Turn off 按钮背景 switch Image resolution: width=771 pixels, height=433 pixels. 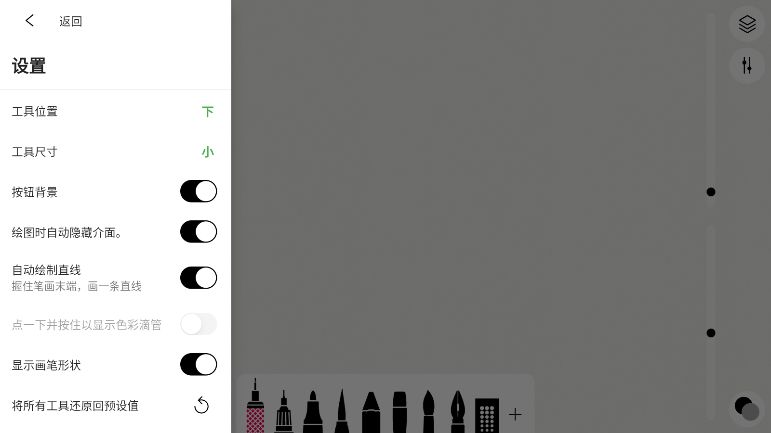(198, 191)
